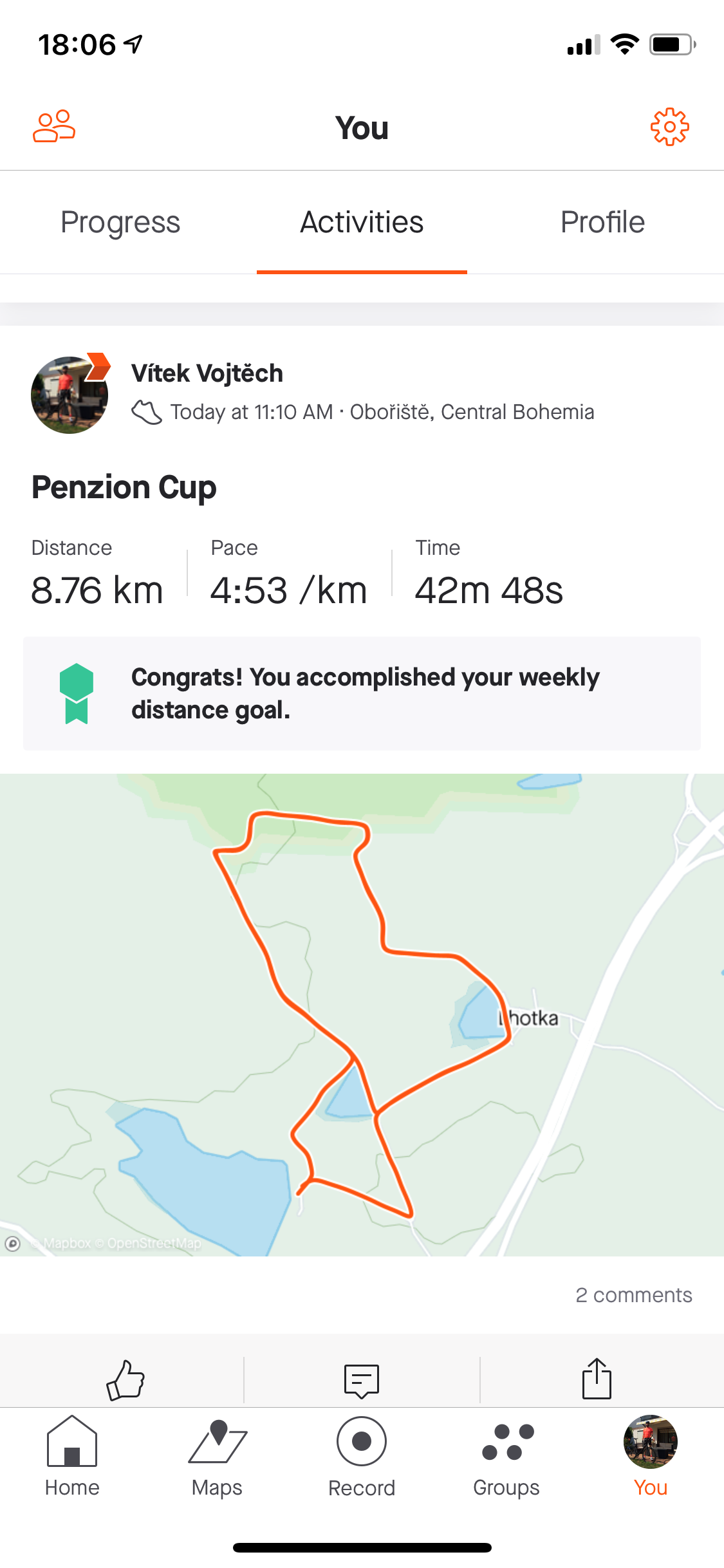The height and width of the screenshot is (1568, 724).
Task: Open the Penzion Cup activity
Action: tap(124, 487)
